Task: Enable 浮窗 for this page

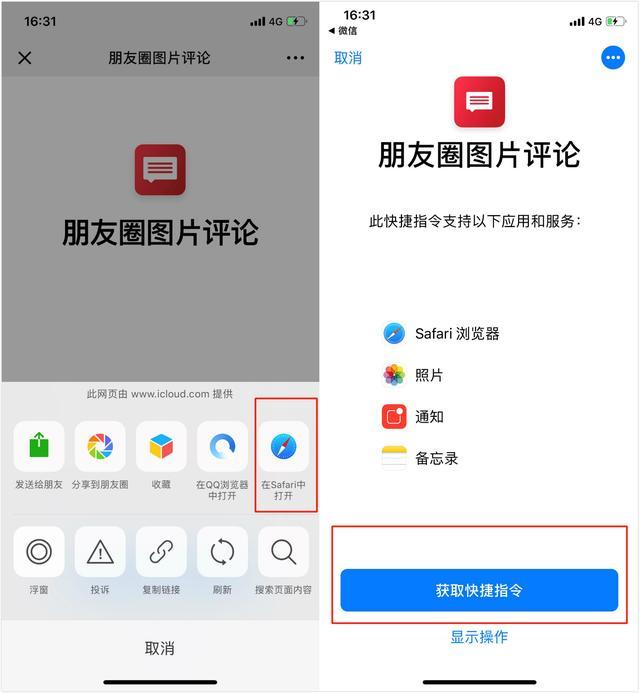Action: [x=39, y=552]
